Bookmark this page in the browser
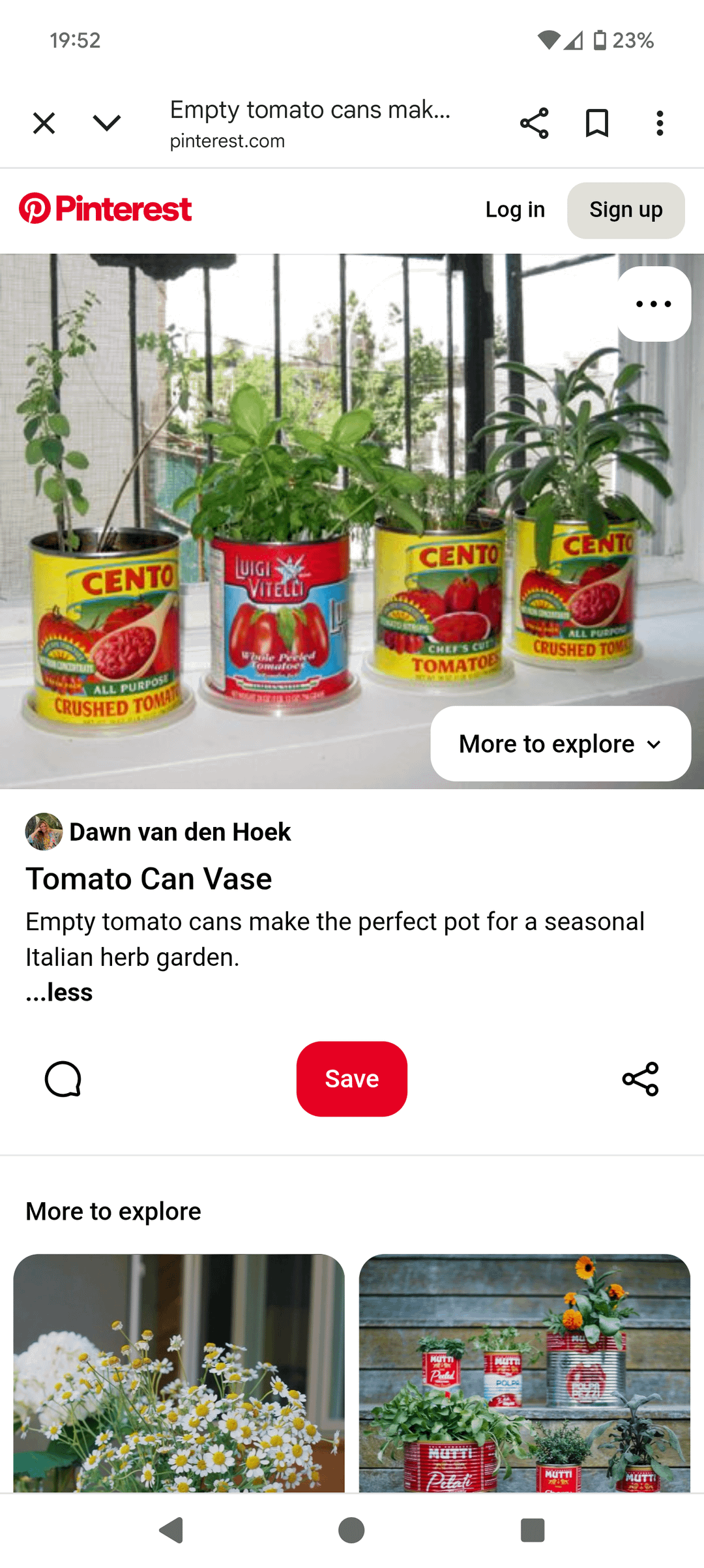The image size is (704, 1568). [x=596, y=123]
